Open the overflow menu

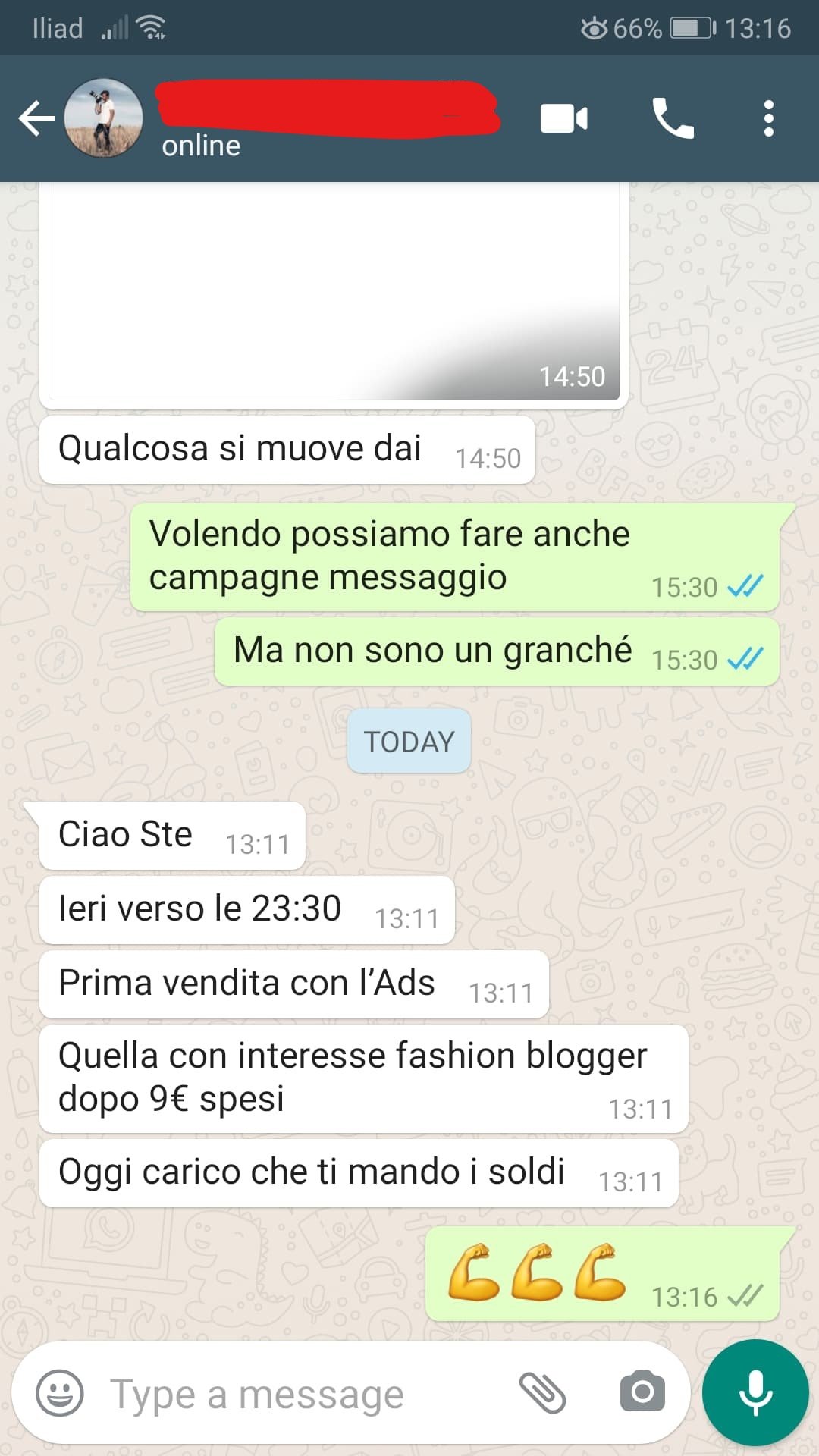point(768,118)
